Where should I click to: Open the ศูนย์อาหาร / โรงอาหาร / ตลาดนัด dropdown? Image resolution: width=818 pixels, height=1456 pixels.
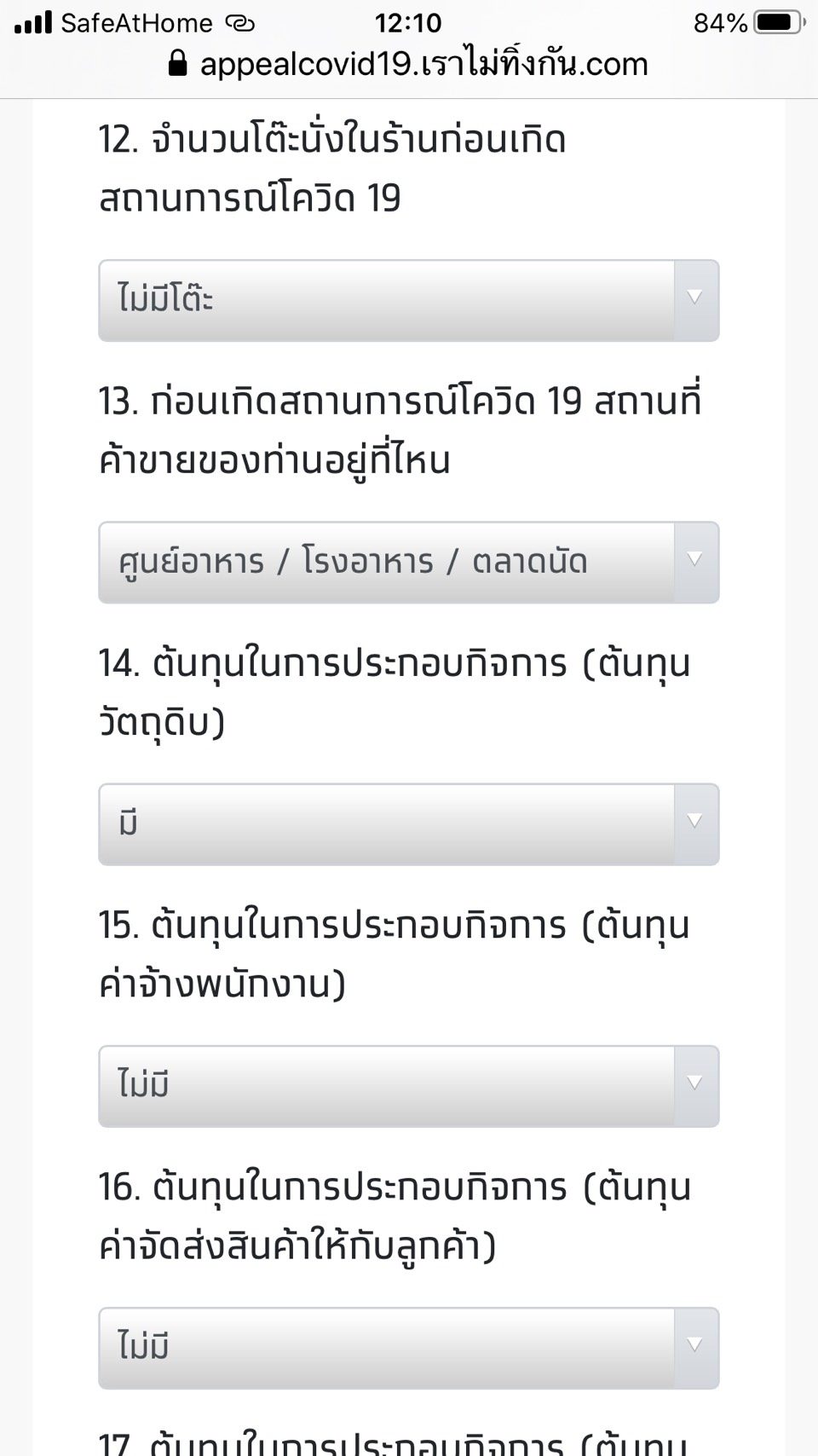(409, 562)
